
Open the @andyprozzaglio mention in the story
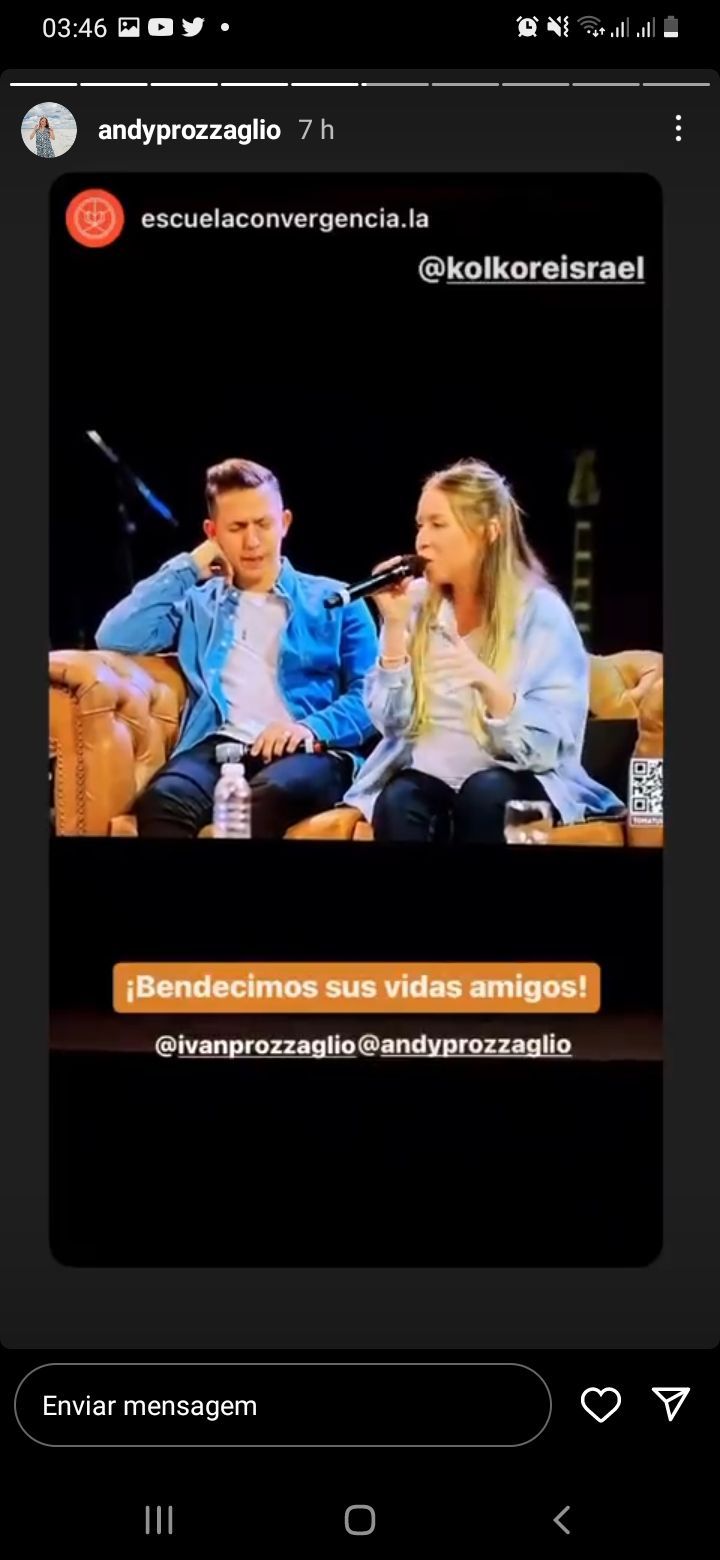tap(464, 1045)
